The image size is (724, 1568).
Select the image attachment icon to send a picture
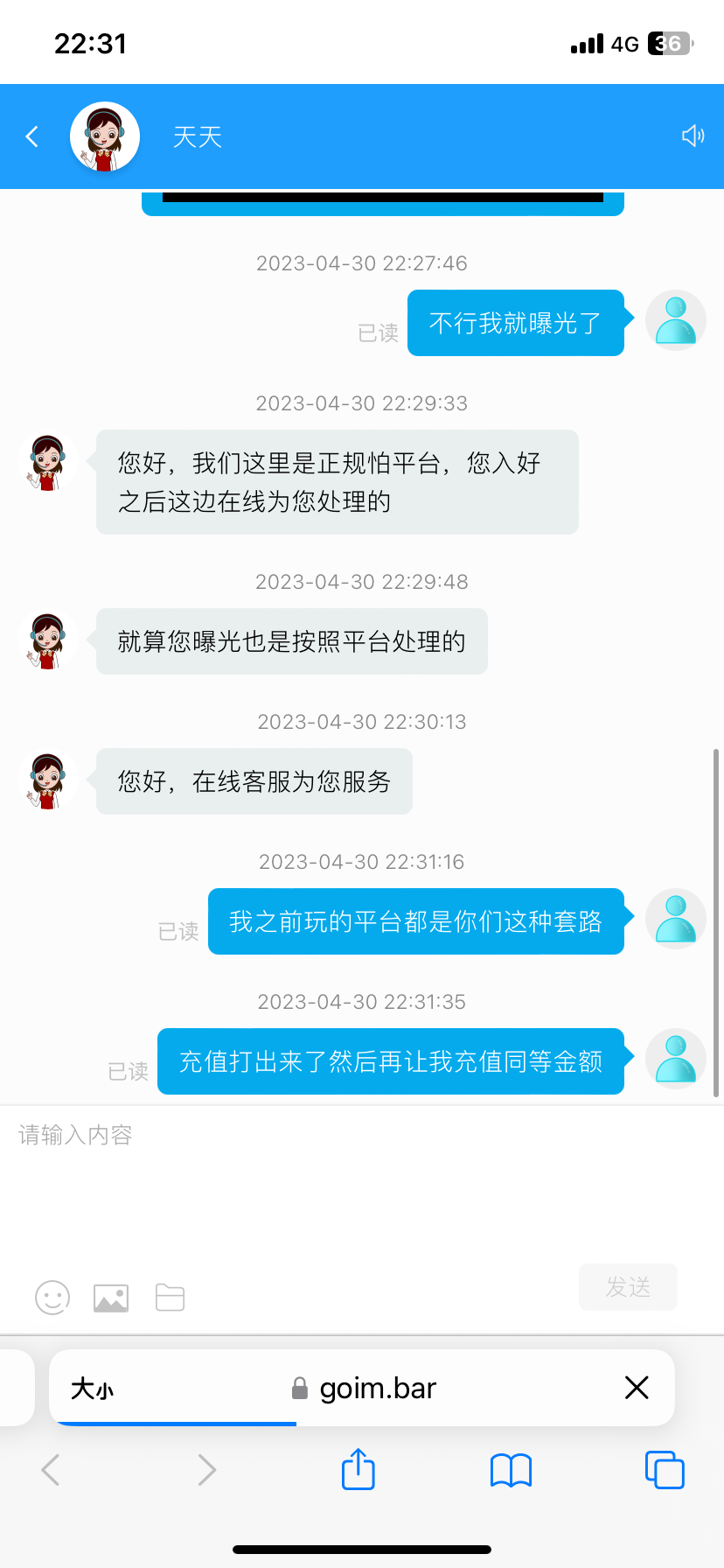tap(110, 1298)
